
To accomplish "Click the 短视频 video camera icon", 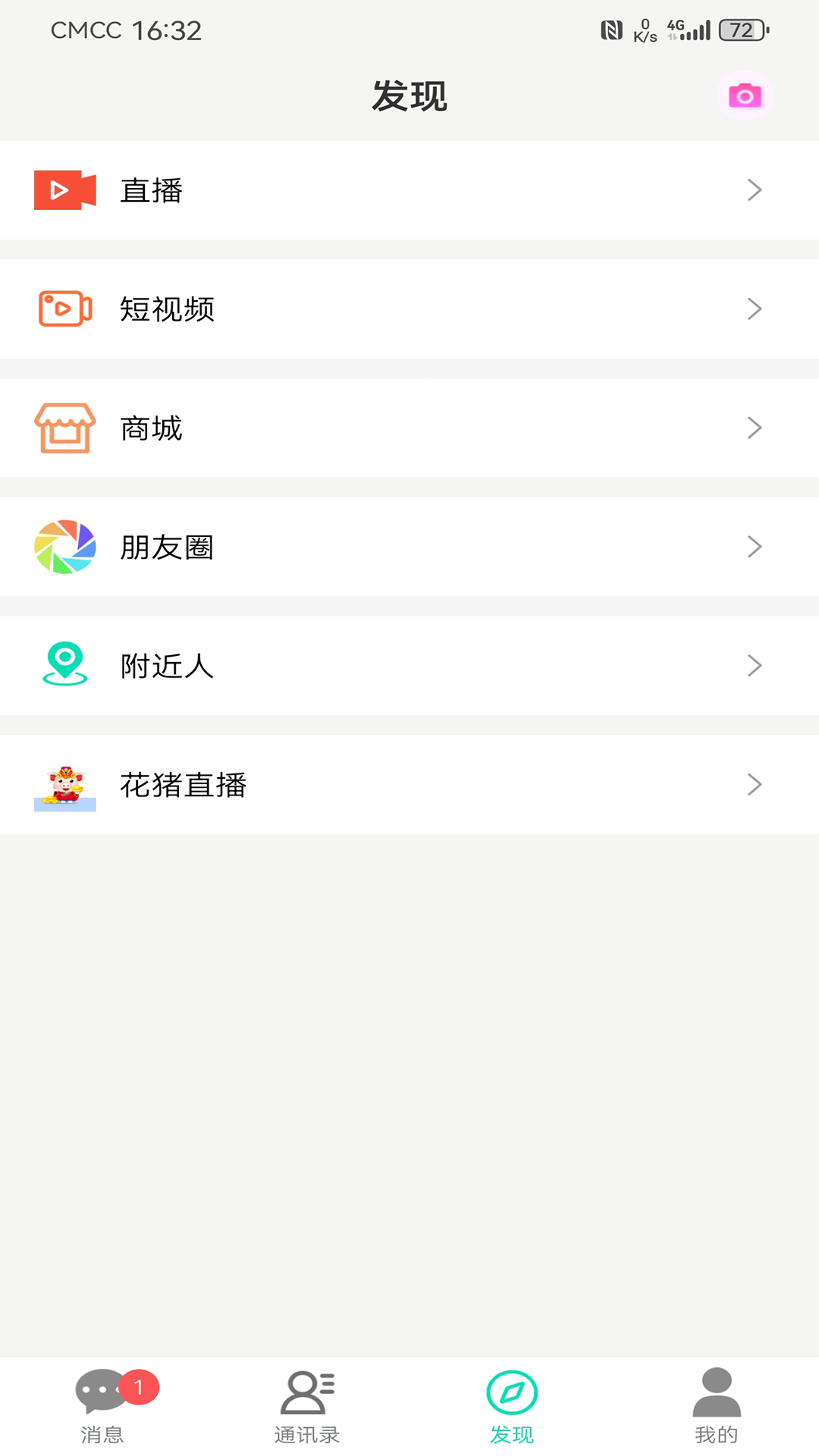I will coord(64,309).
